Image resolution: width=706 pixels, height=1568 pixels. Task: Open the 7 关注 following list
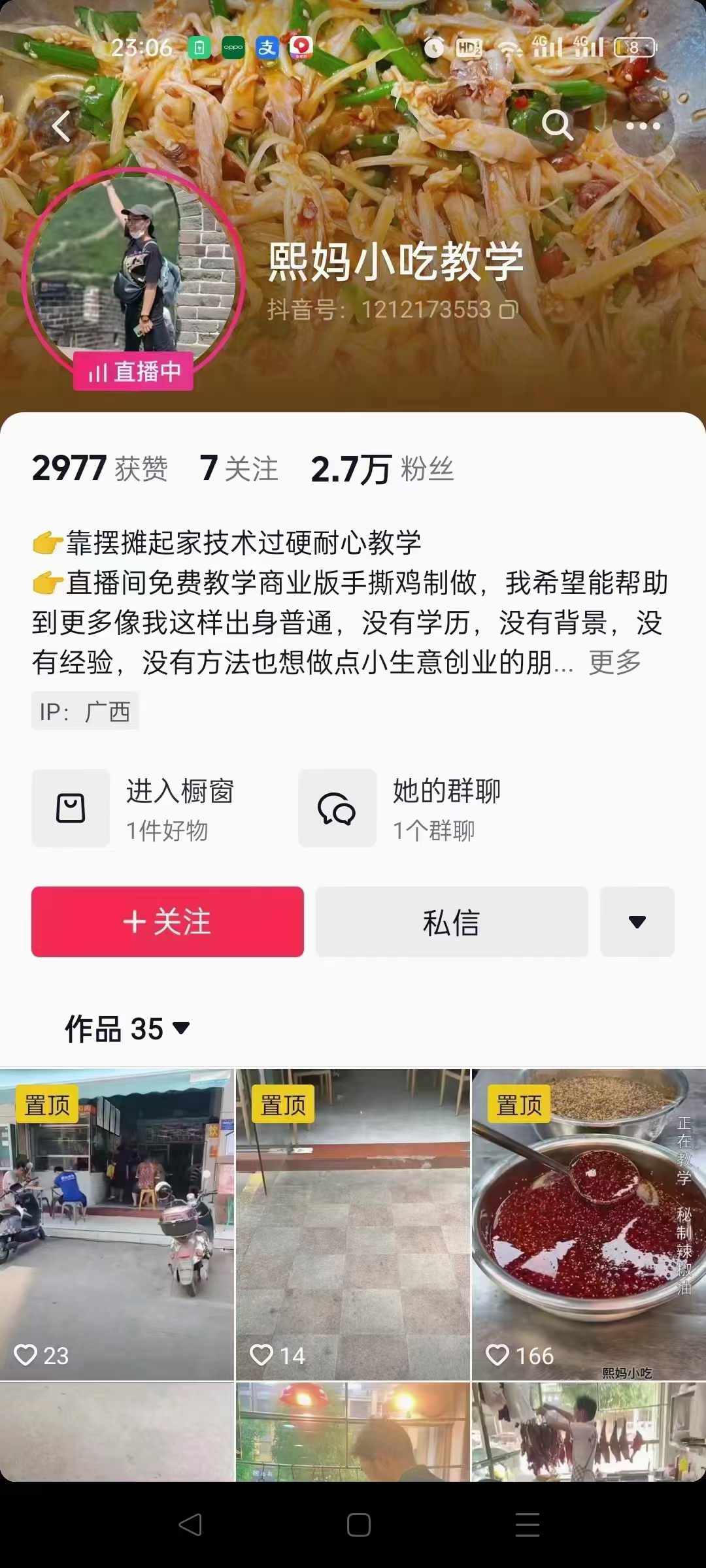pyautogui.click(x=239, y=468)
